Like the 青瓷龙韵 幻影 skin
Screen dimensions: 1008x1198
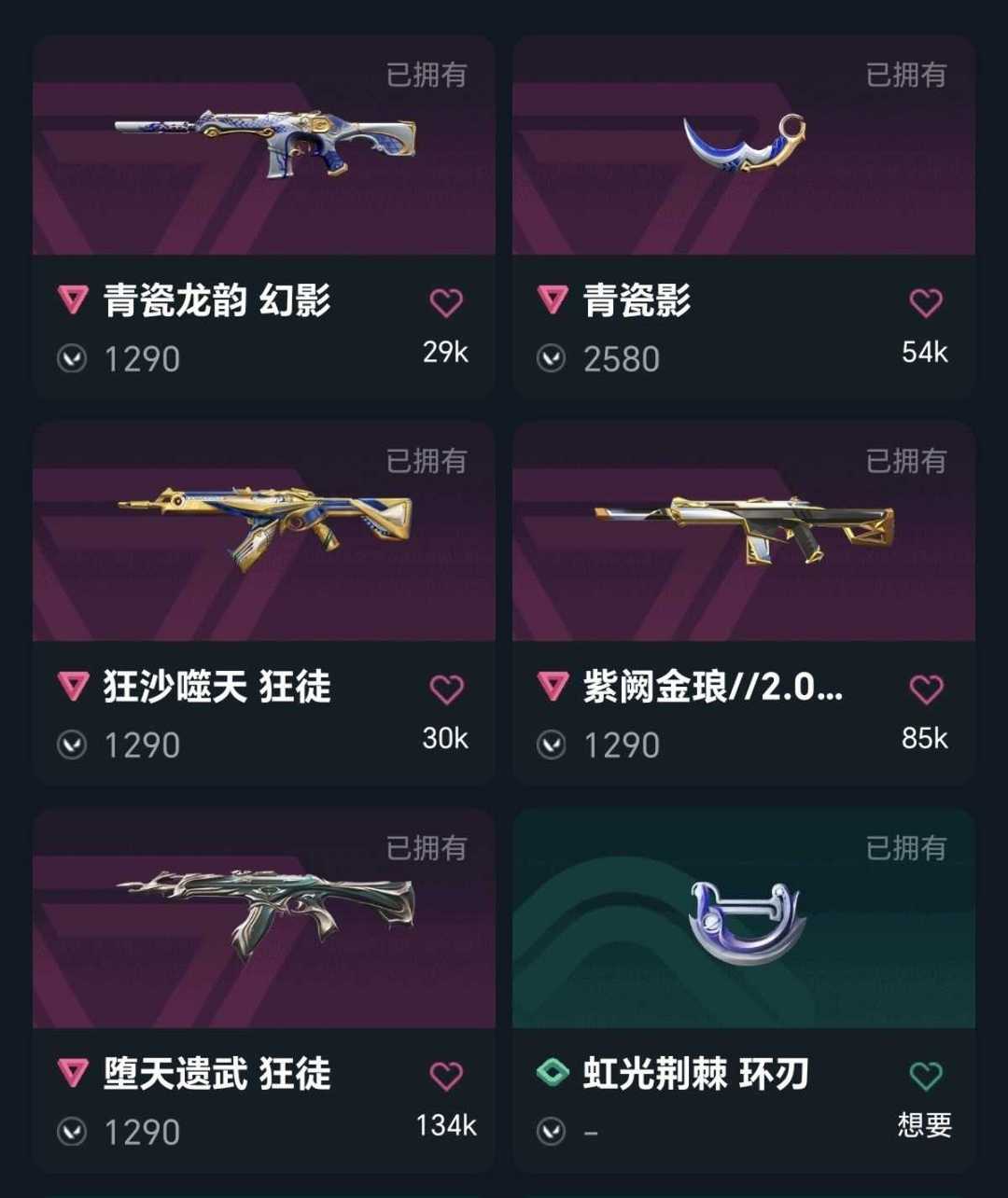446,302
